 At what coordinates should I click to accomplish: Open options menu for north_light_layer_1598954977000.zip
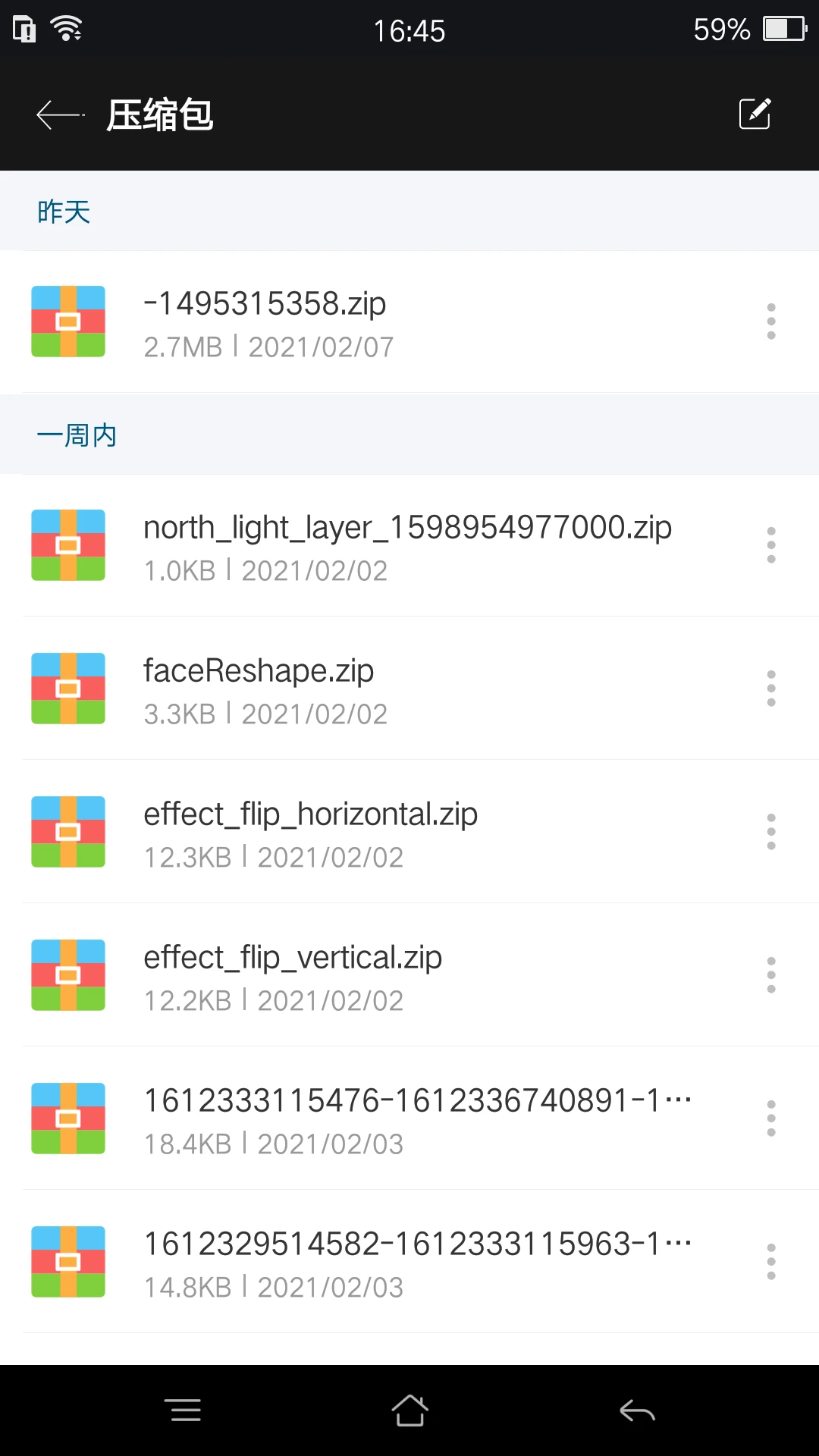point(771,545)
